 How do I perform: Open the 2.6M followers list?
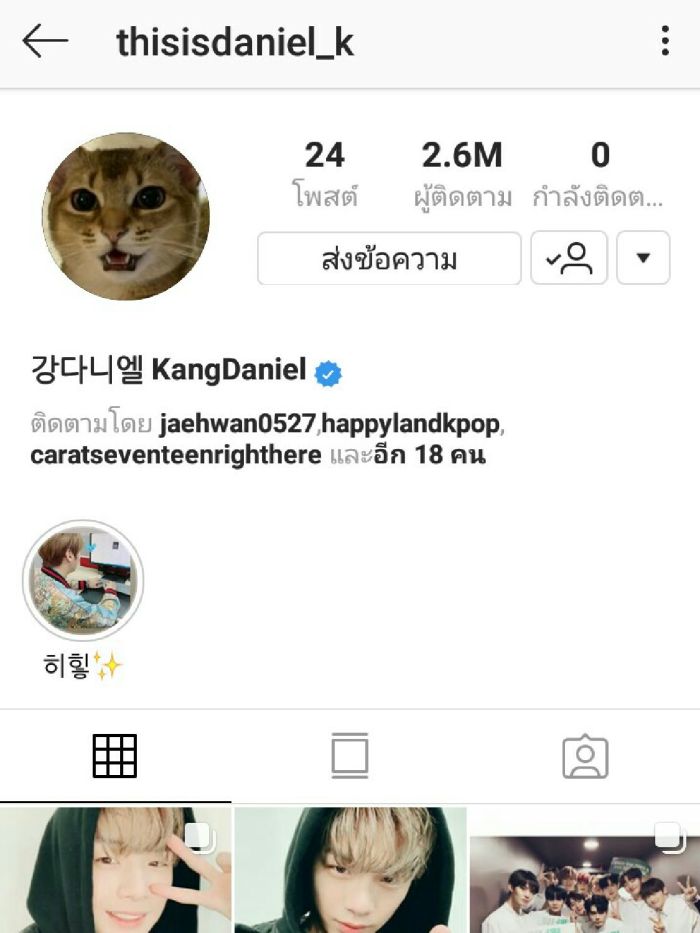point(462,172)
